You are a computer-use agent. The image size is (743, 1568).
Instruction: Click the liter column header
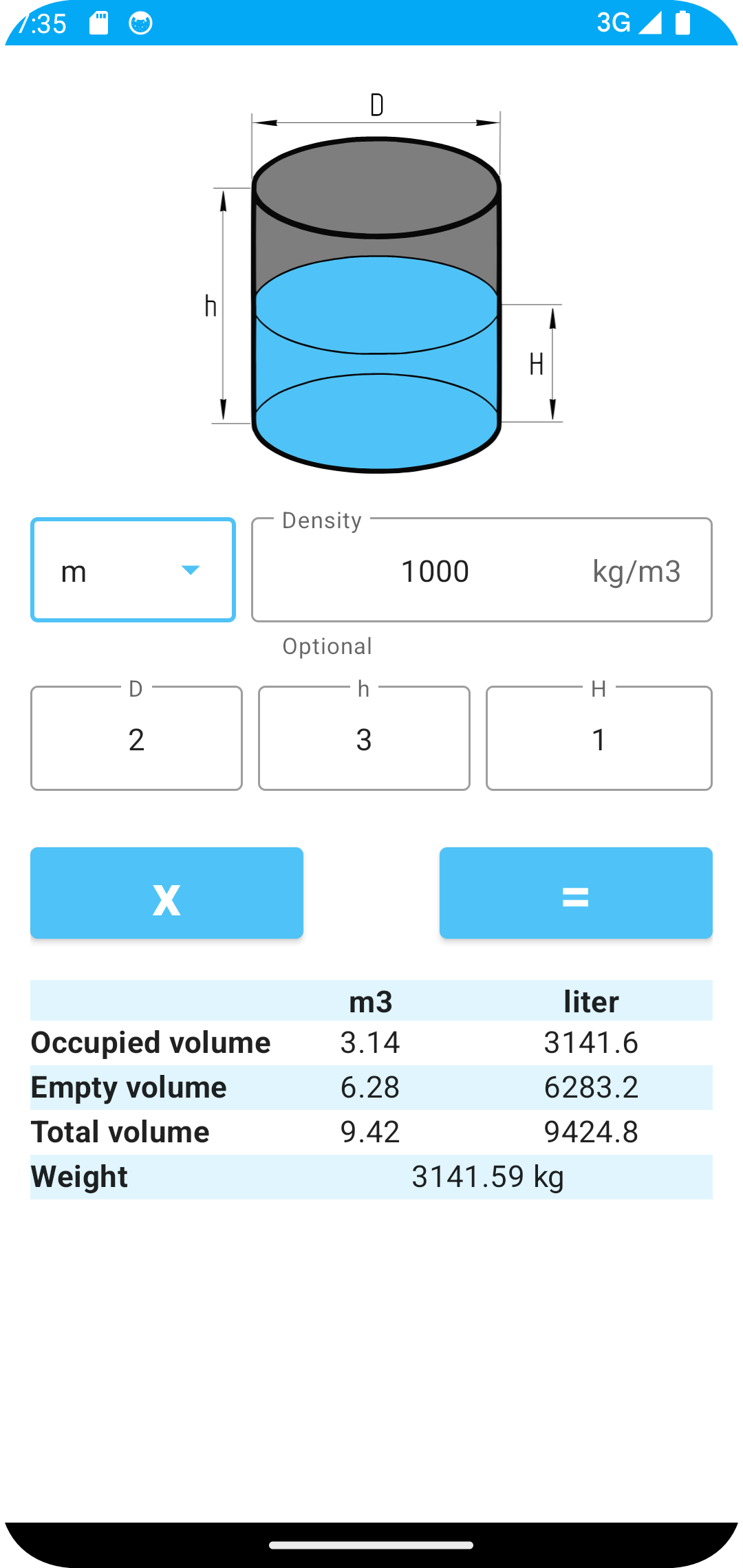592,1001
